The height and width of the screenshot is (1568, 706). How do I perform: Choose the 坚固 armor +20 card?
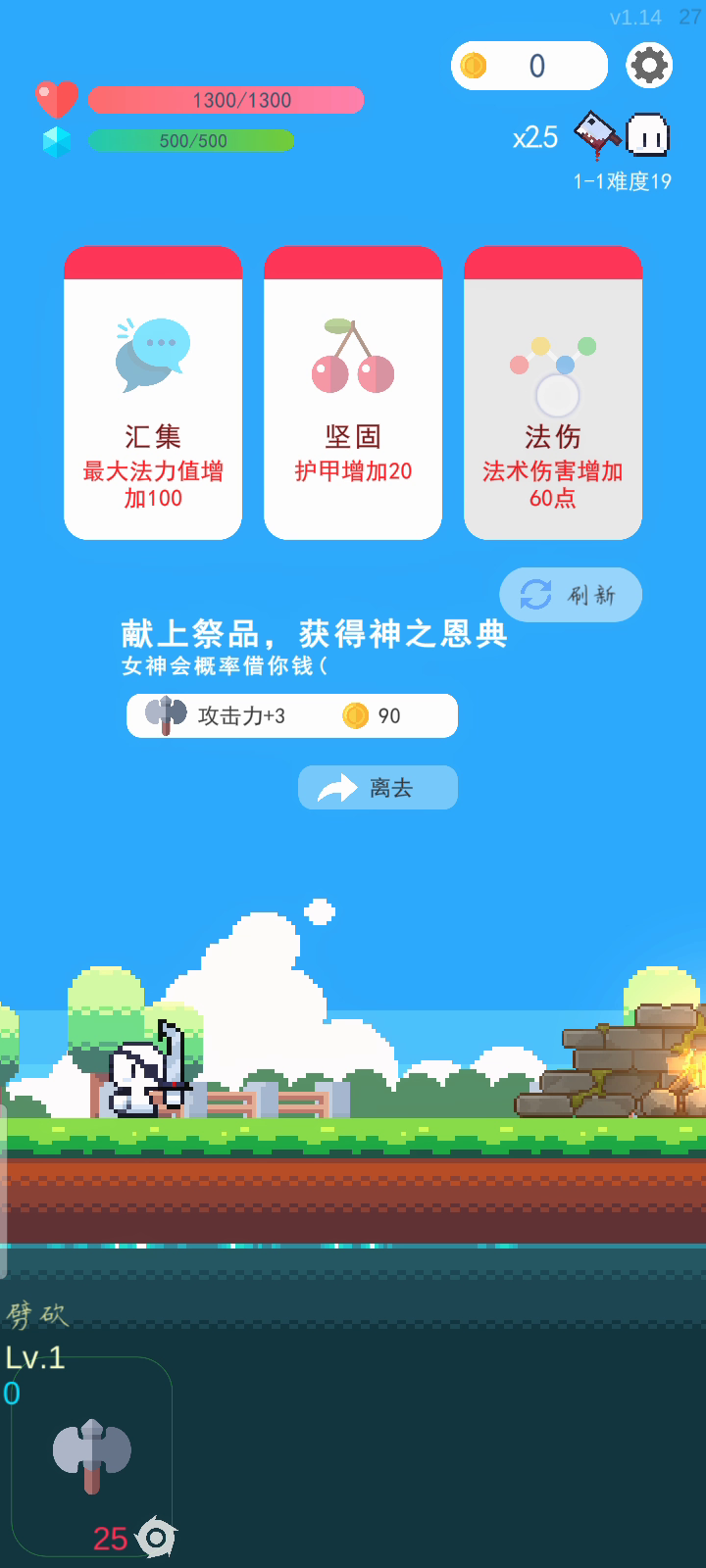point(353,392)
